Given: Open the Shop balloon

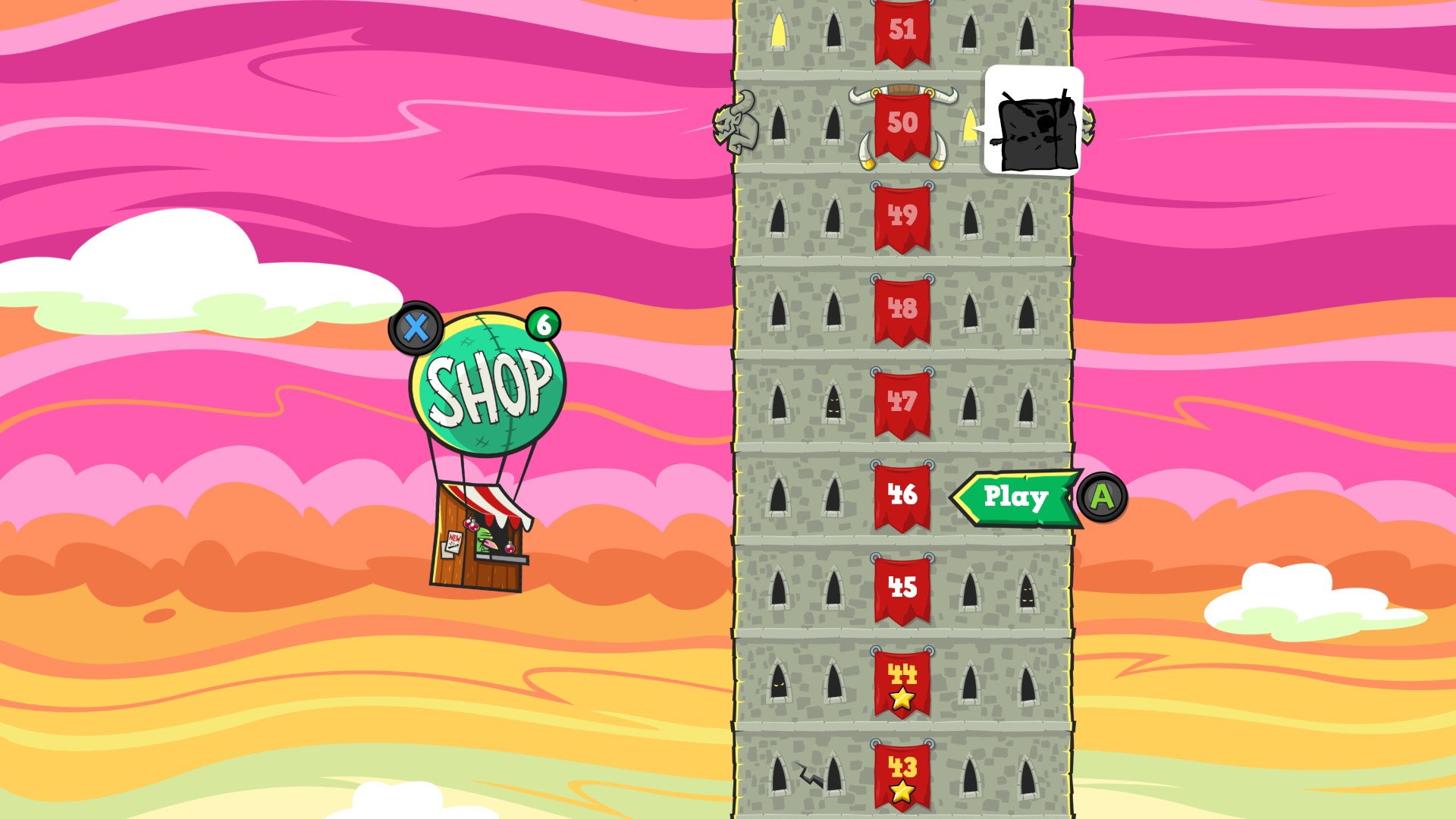Looking at the screenshot, I should click(487, 387).
